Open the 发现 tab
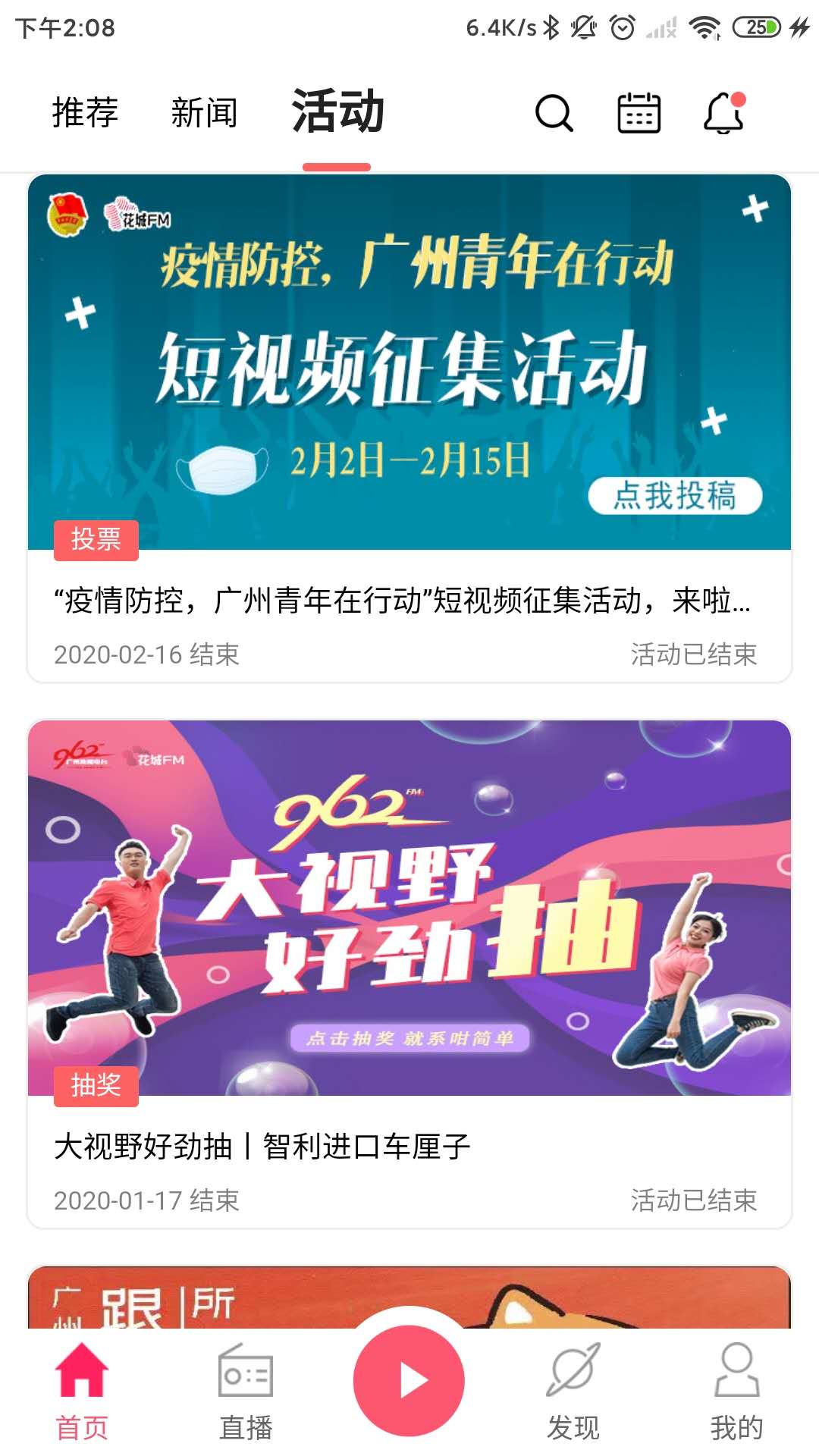The width and height of the screenshot is (819, 1456). pos(573,1392)
